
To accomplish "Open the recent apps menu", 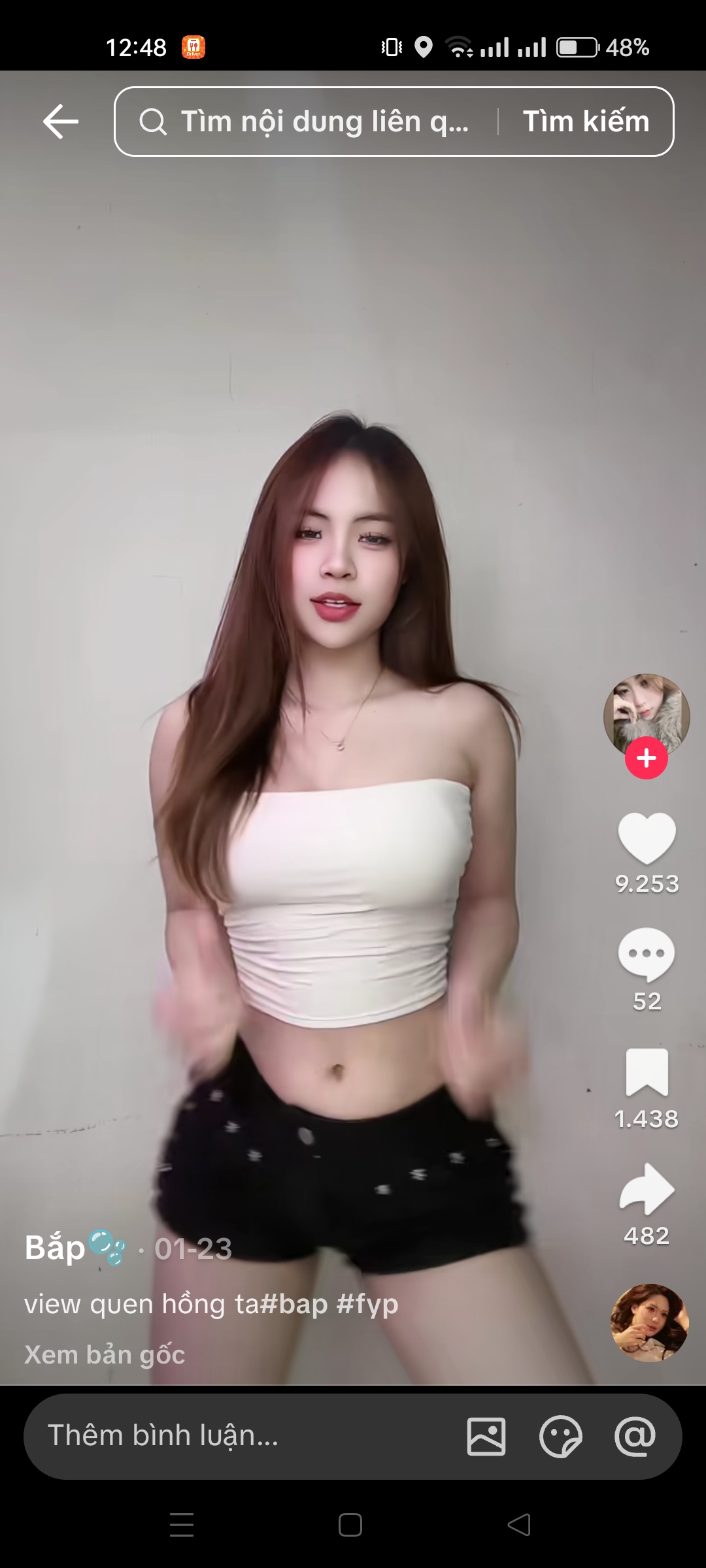I will 182,1525.
